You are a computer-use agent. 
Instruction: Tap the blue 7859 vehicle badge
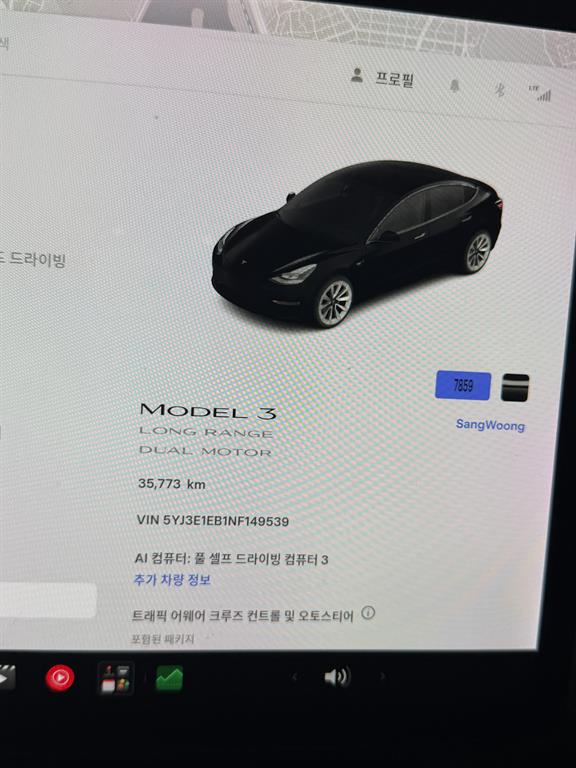coord(463,385)
